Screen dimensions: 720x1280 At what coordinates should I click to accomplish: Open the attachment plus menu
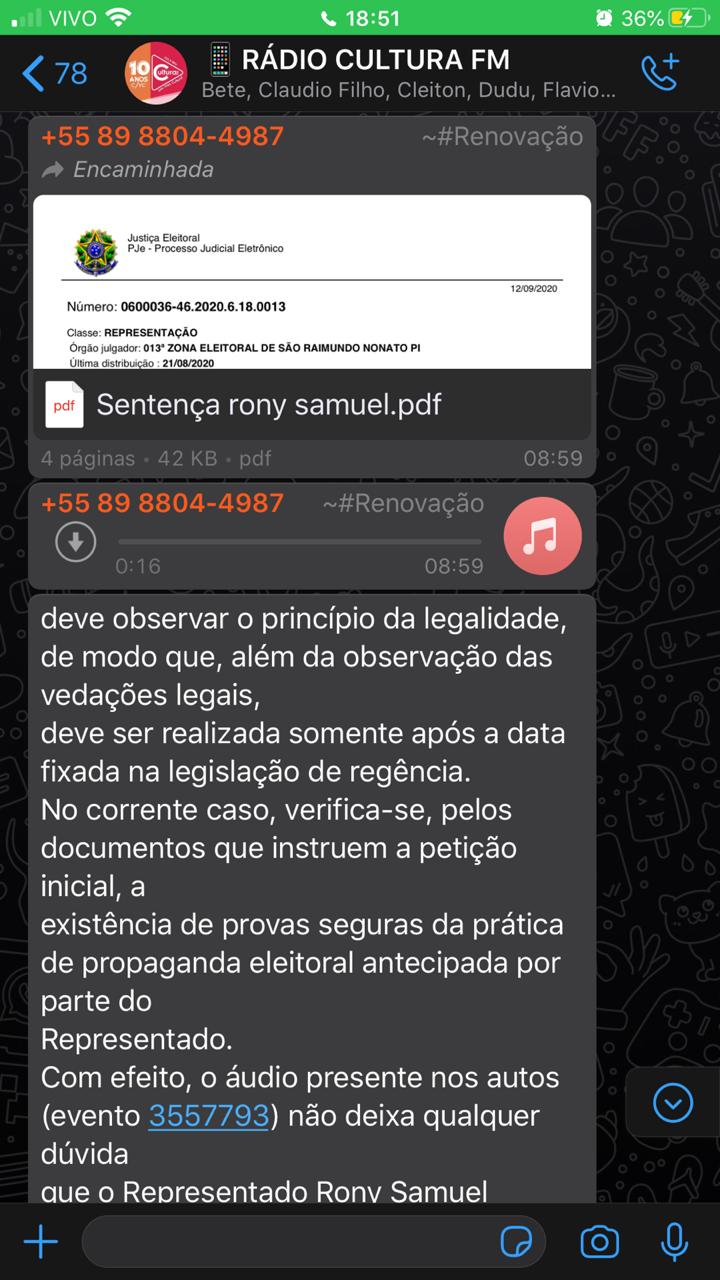click(x=41, y=1242)
